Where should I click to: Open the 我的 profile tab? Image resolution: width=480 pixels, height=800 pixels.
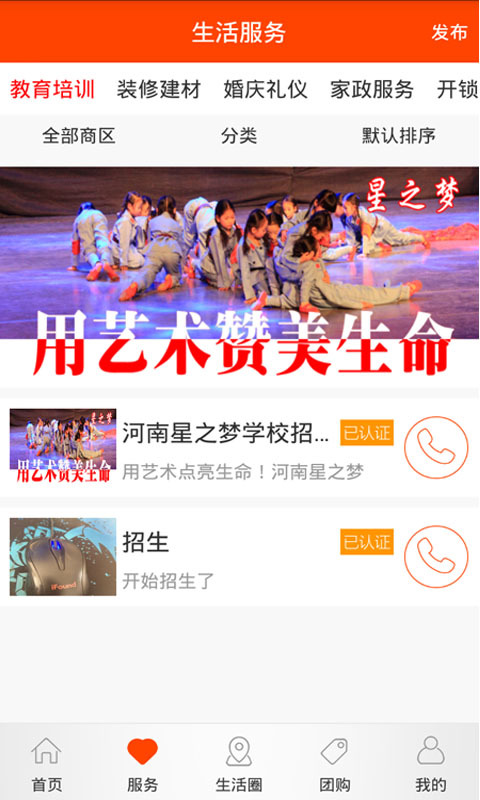click(431, 763)
